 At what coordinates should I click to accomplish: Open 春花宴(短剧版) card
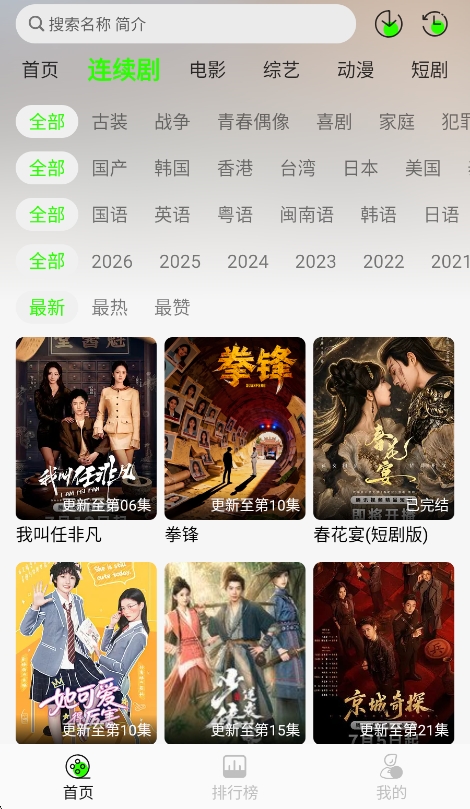click(383, 441)
